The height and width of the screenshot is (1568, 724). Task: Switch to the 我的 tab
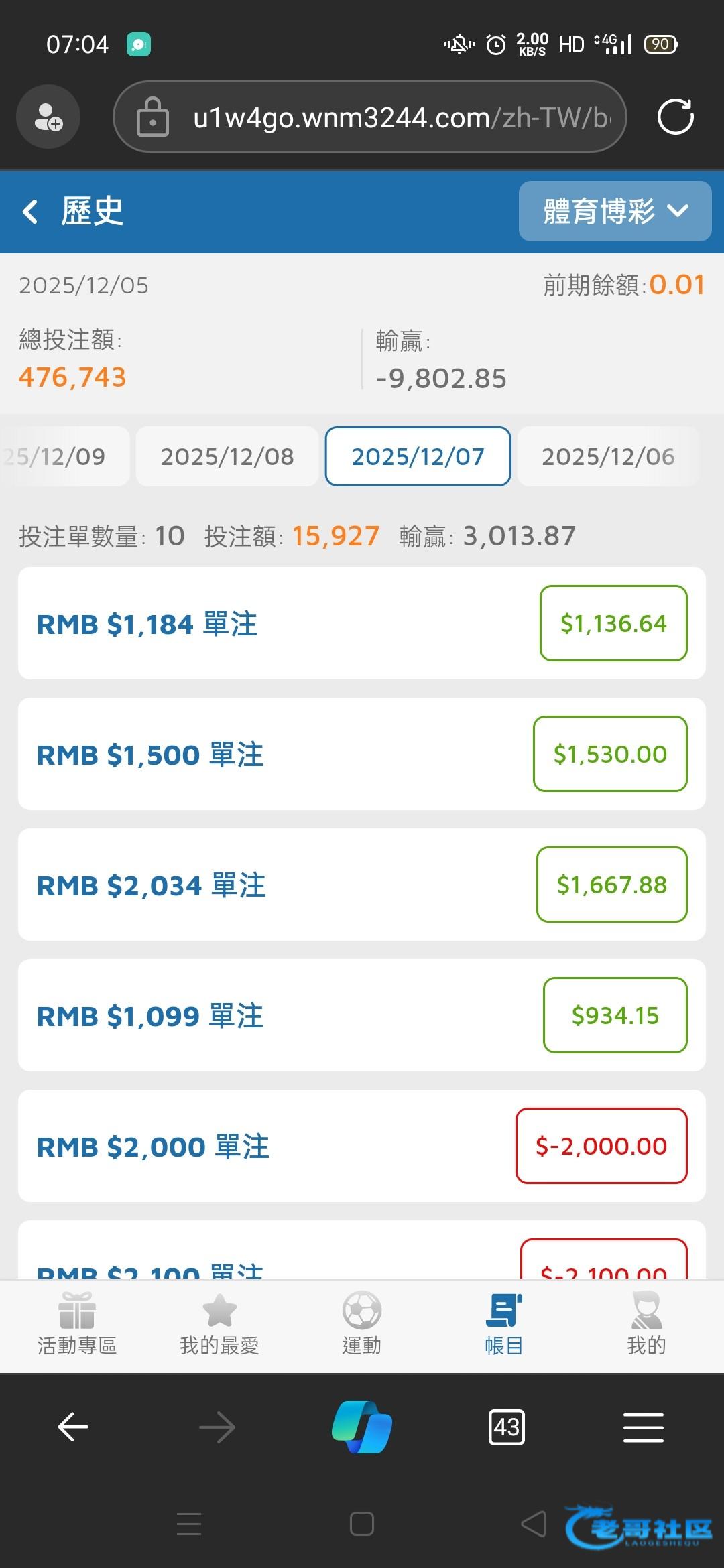tap(646, 1325)
